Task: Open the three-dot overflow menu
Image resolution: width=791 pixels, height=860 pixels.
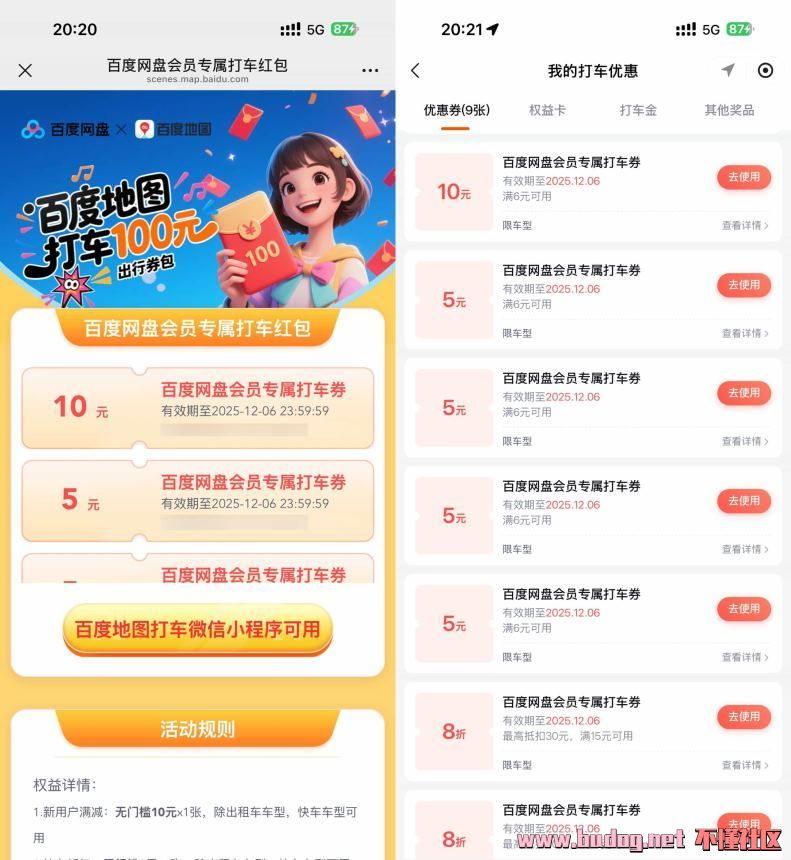Action: pos(370,70)
